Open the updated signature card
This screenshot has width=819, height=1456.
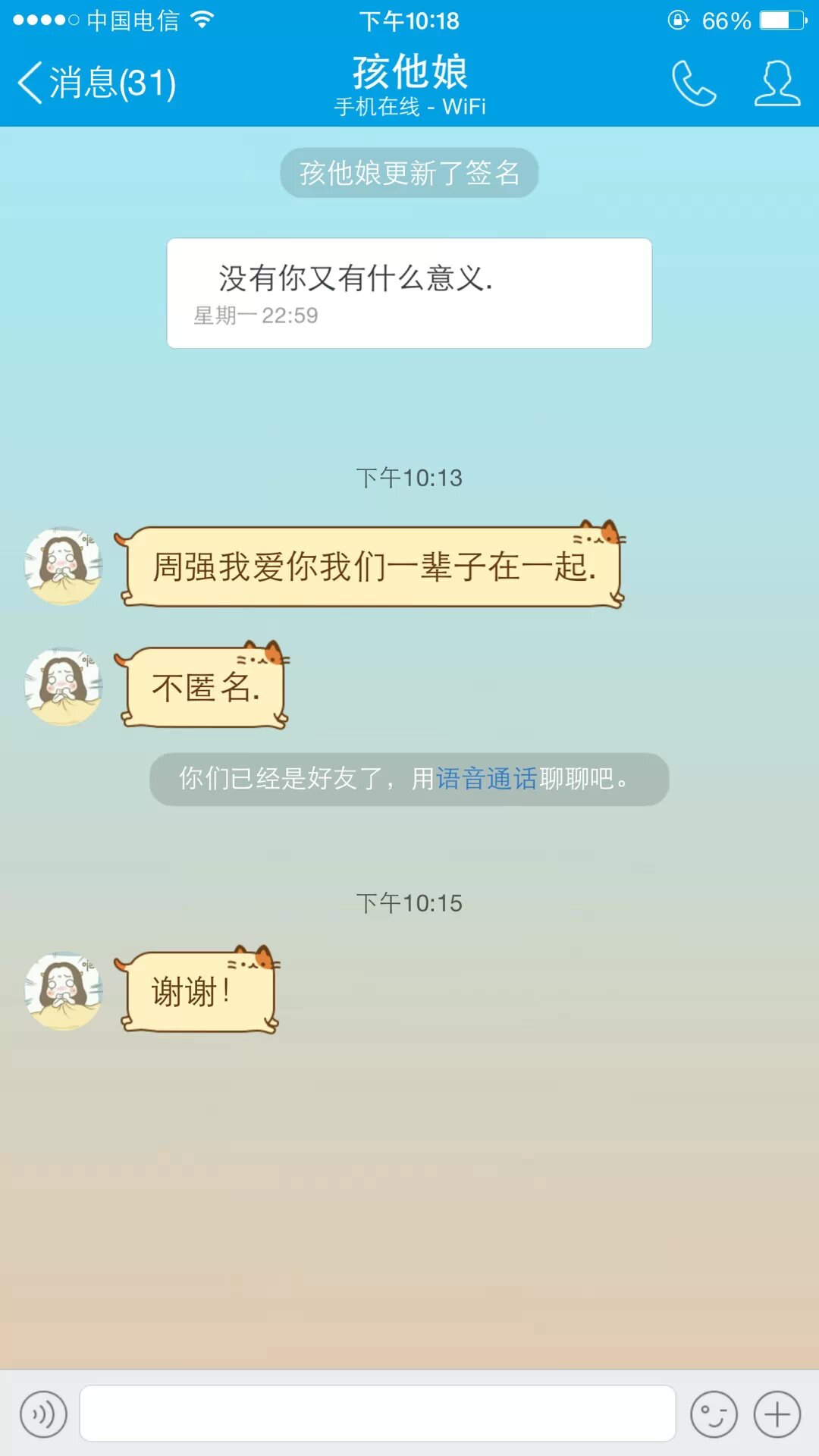(409, 293)
